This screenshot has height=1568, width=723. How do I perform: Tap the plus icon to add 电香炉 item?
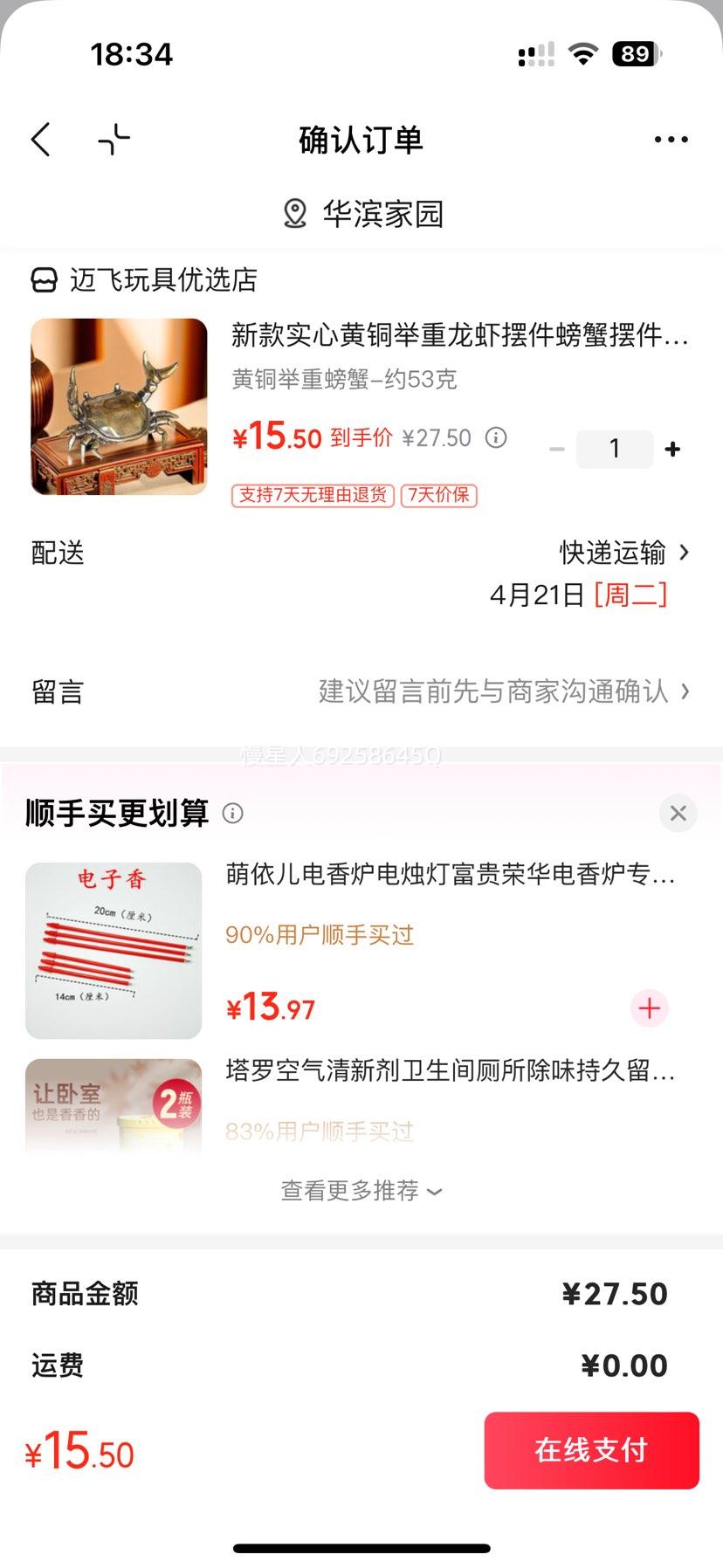click(649, 1008)
